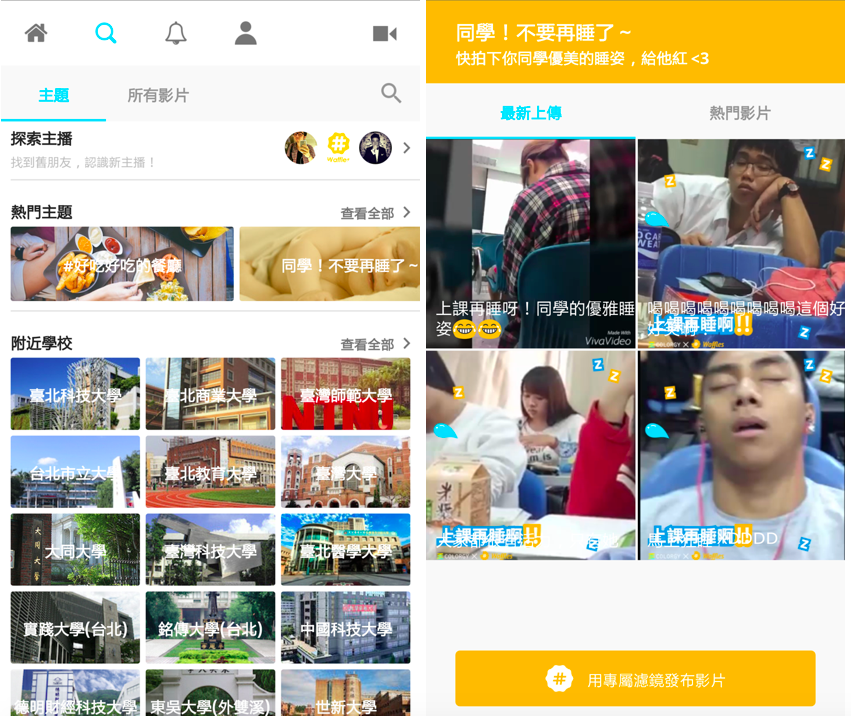Open the profile icon
Image resolution: width=851 pixels, height=716 pixels.
[245, 33]
